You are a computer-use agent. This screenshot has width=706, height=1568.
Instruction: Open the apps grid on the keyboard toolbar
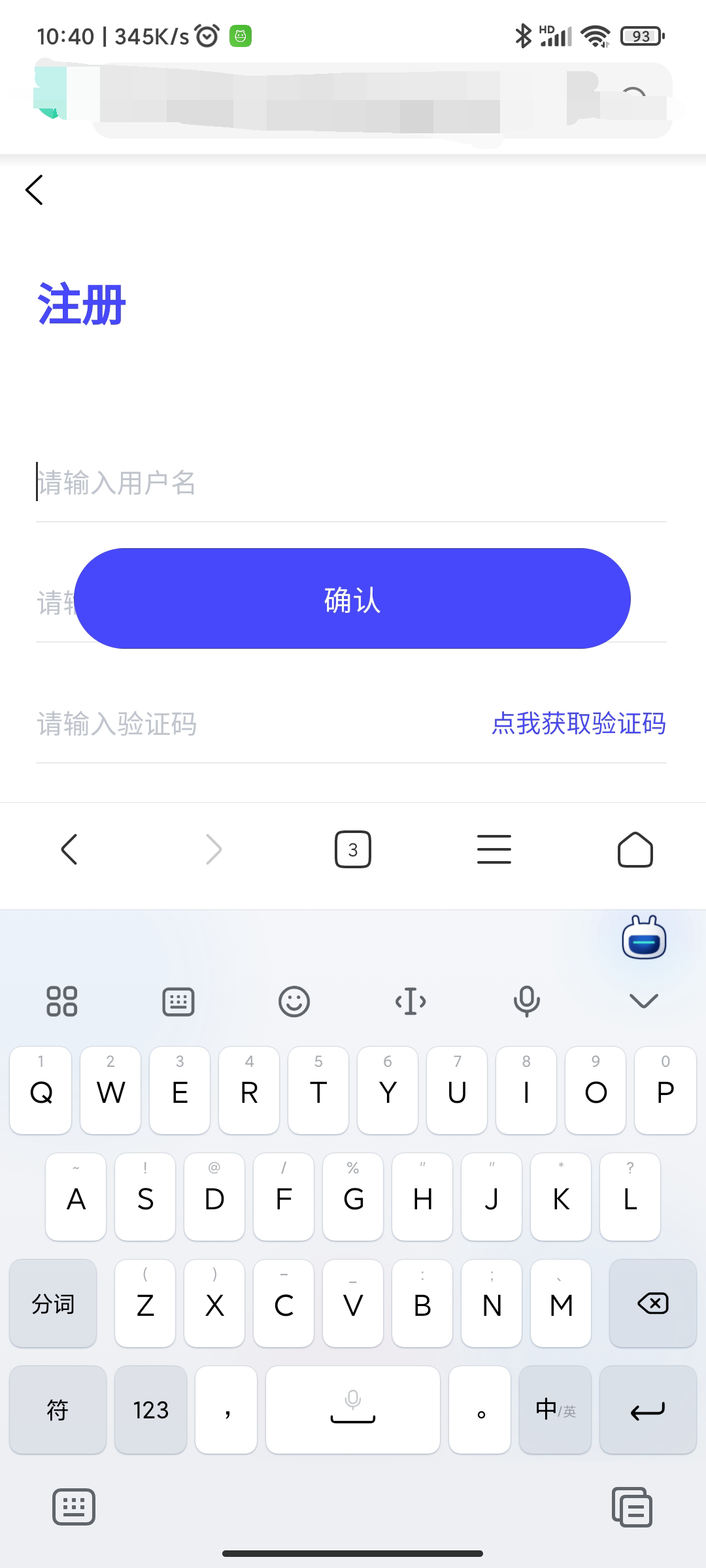[63, 1001]
